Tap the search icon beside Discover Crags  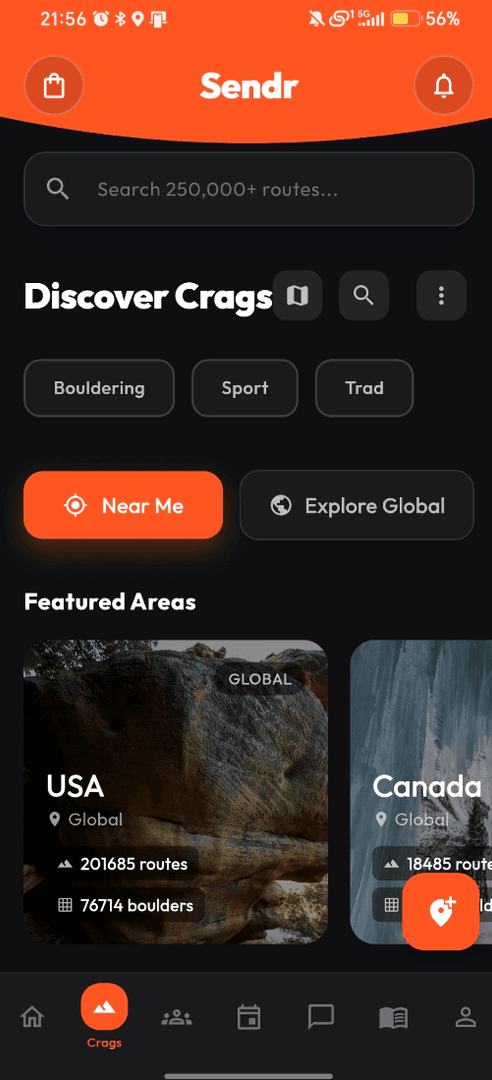[x=364, y=295]
